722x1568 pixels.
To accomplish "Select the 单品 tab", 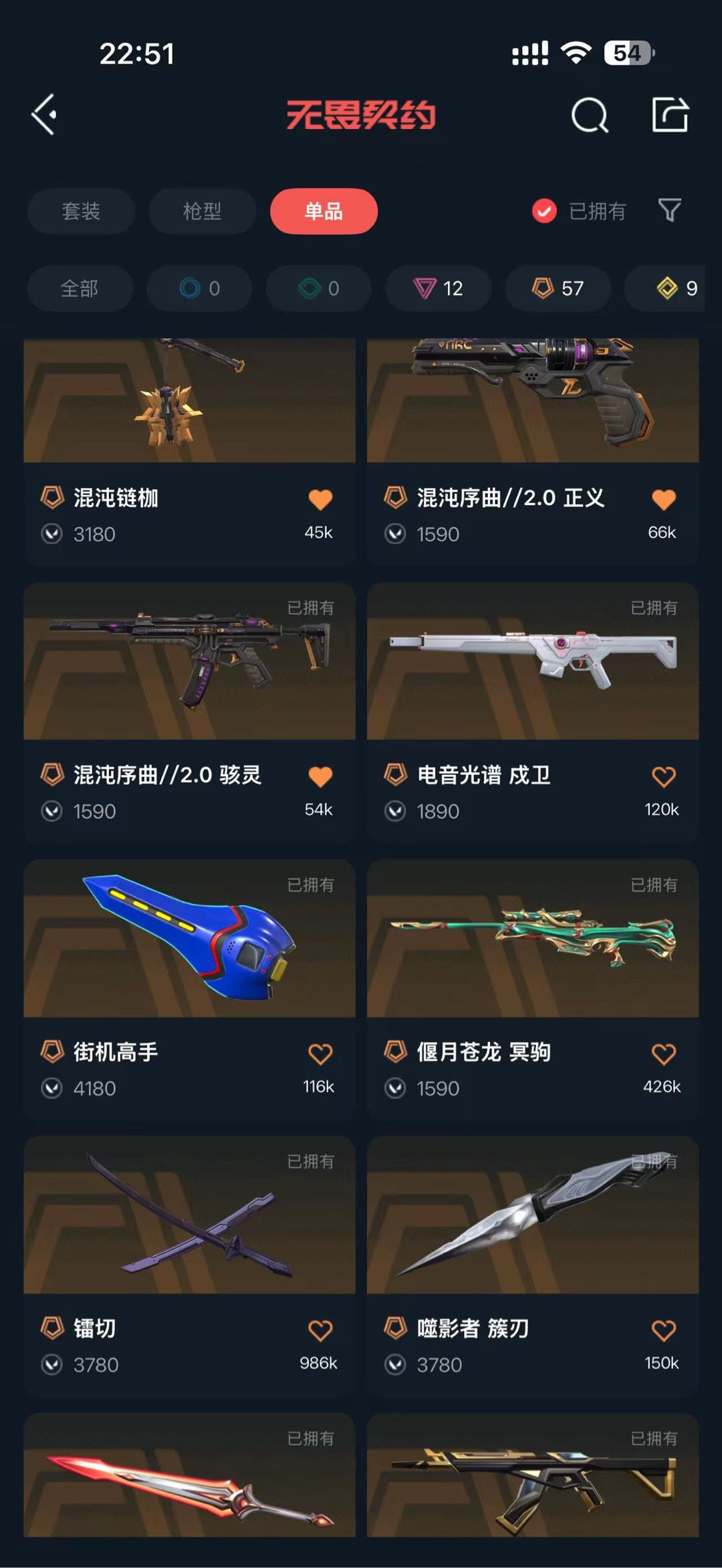I will pos(324,212).
